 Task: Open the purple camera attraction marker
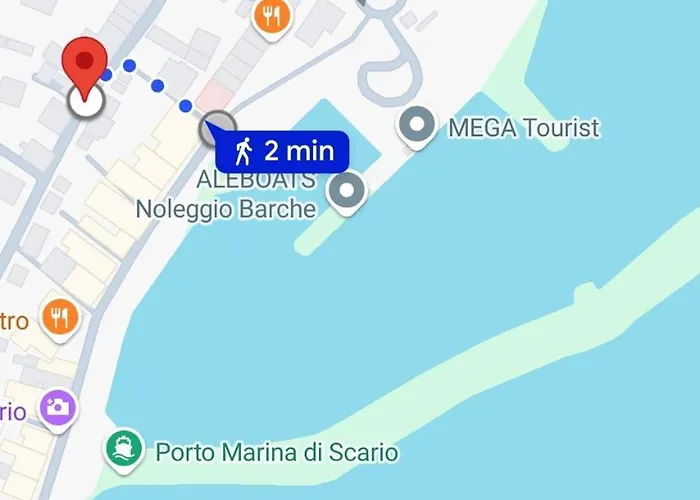(58, 407)
